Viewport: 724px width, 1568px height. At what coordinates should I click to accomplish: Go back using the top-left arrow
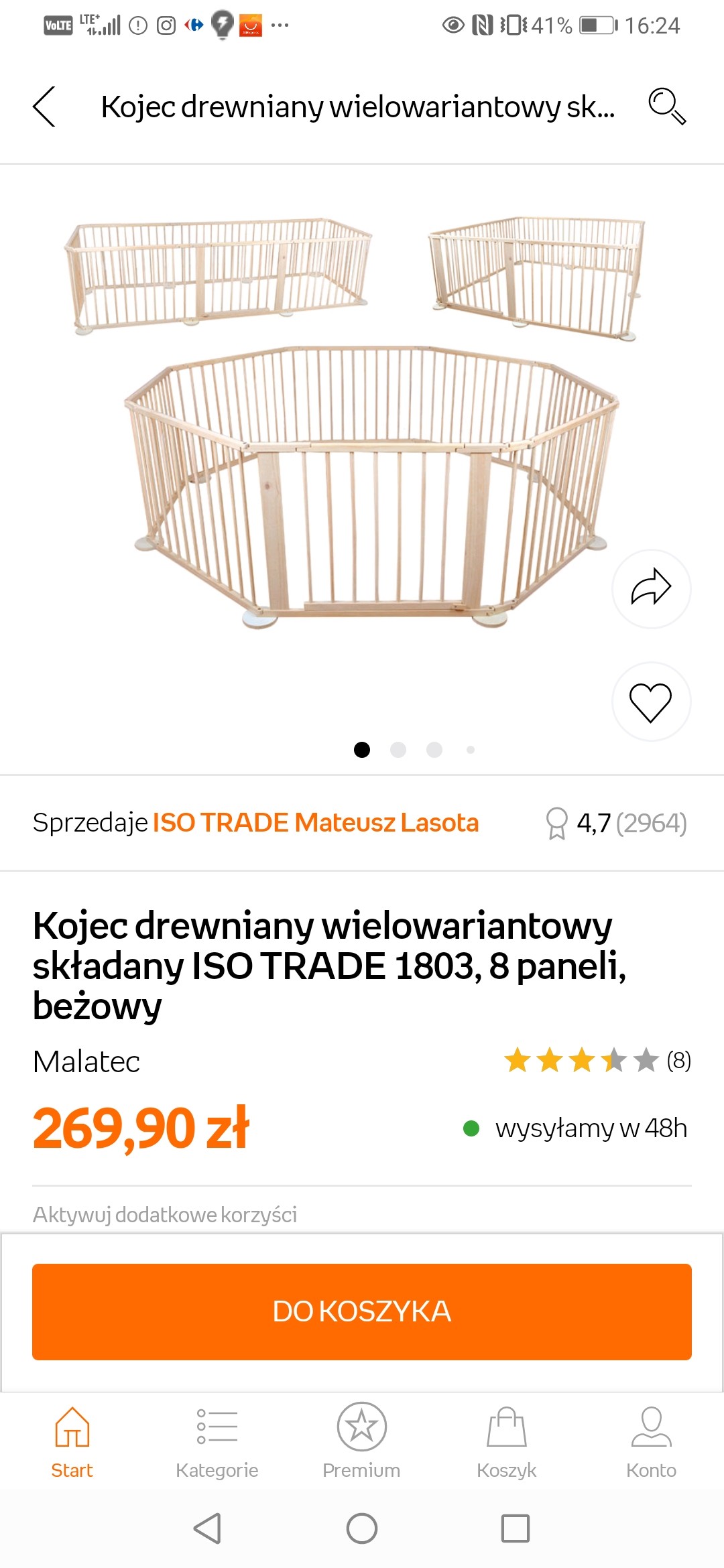coord(44,107)
